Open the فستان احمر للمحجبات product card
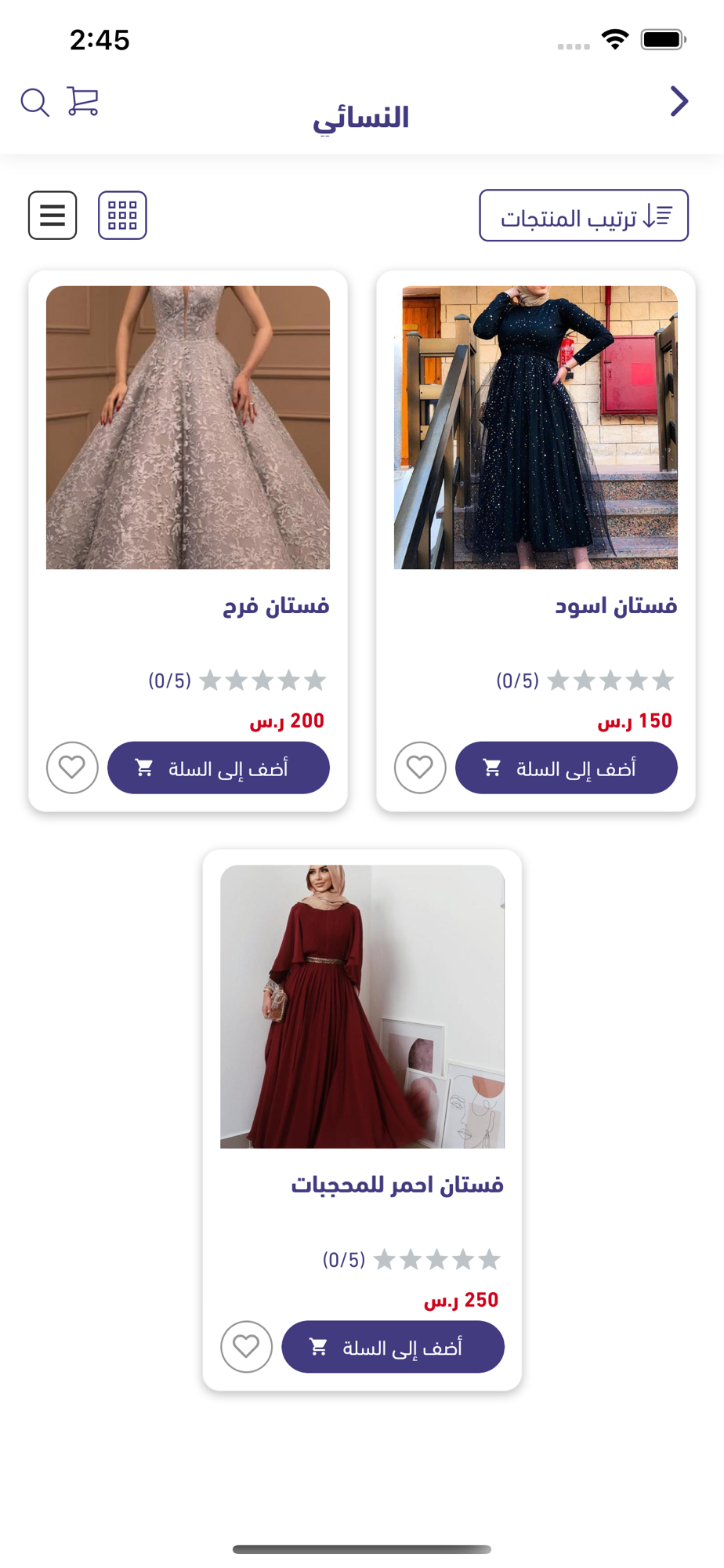The width and height of the screenshot is (724, 1568). [x=362, y=1120]
